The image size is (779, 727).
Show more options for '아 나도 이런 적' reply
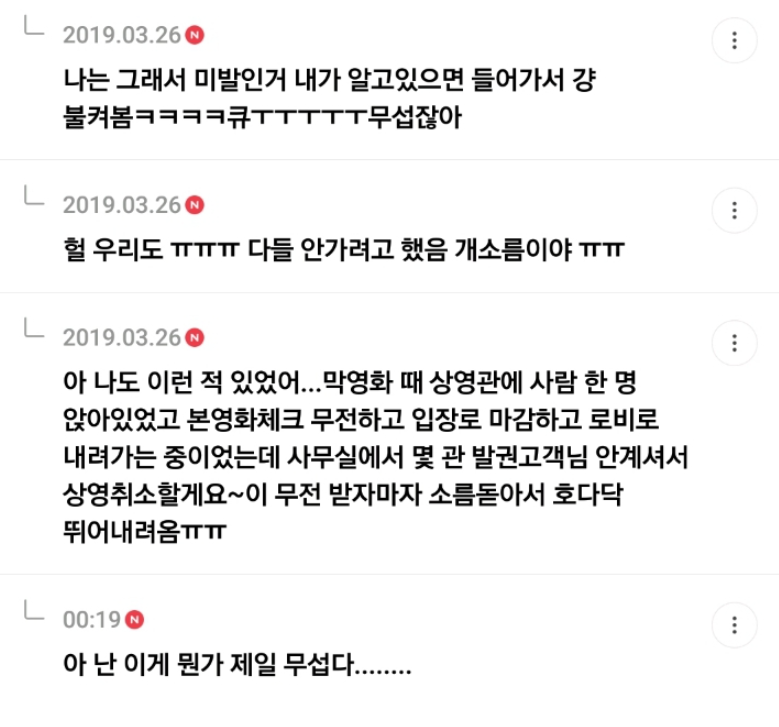(x=735, y=343)
